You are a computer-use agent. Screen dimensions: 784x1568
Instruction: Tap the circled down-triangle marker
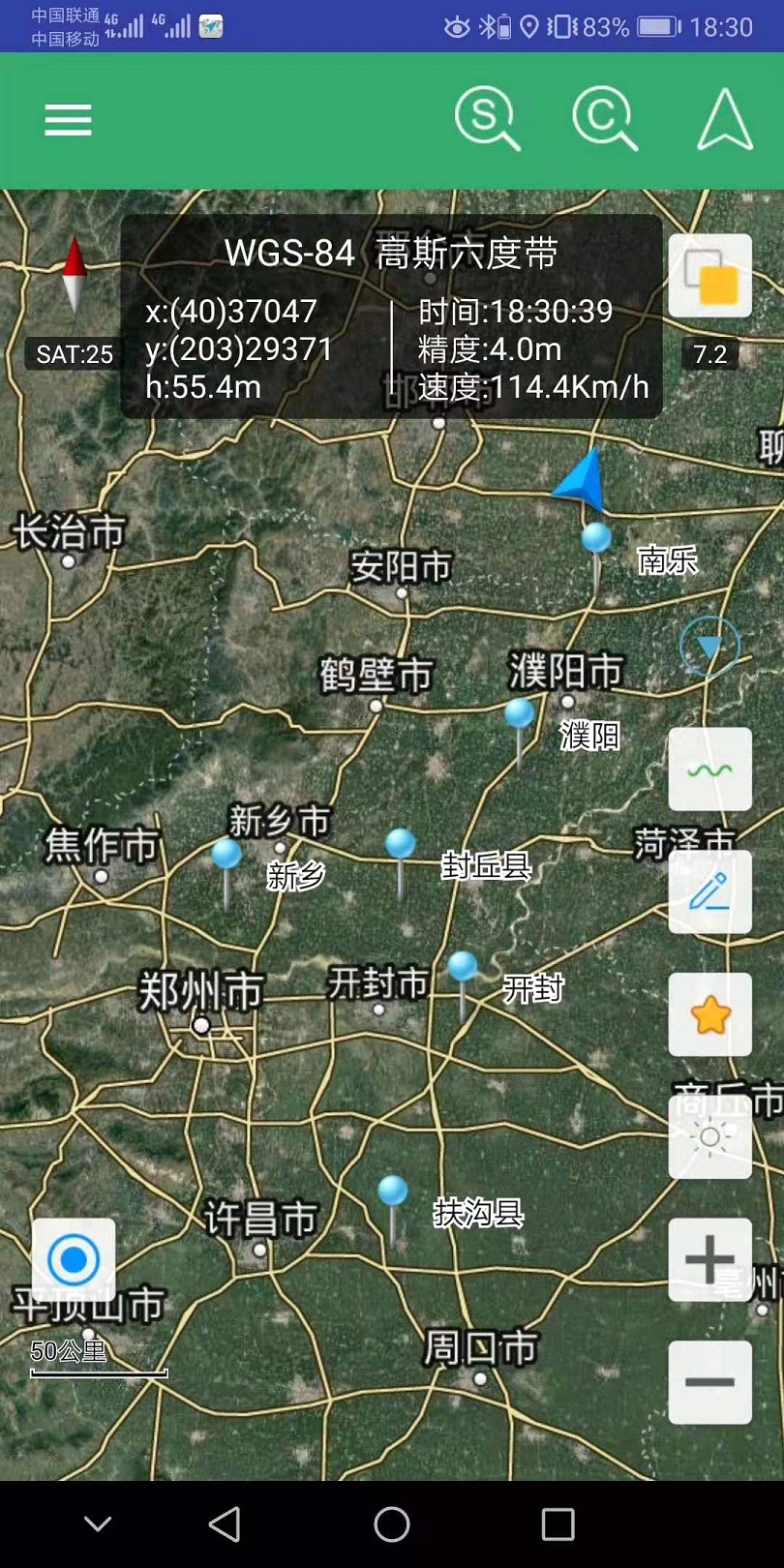709,647
